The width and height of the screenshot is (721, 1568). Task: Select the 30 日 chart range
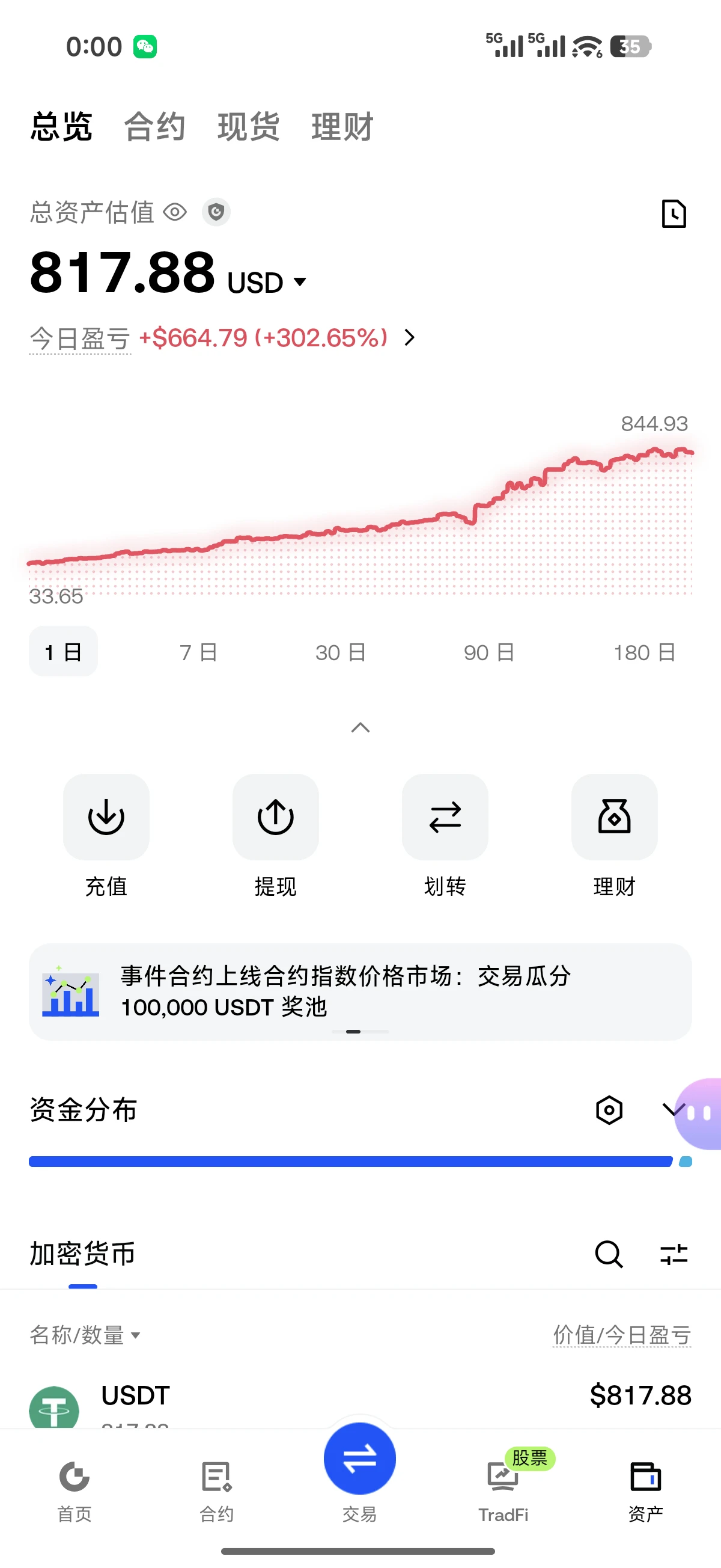(341, 652)
